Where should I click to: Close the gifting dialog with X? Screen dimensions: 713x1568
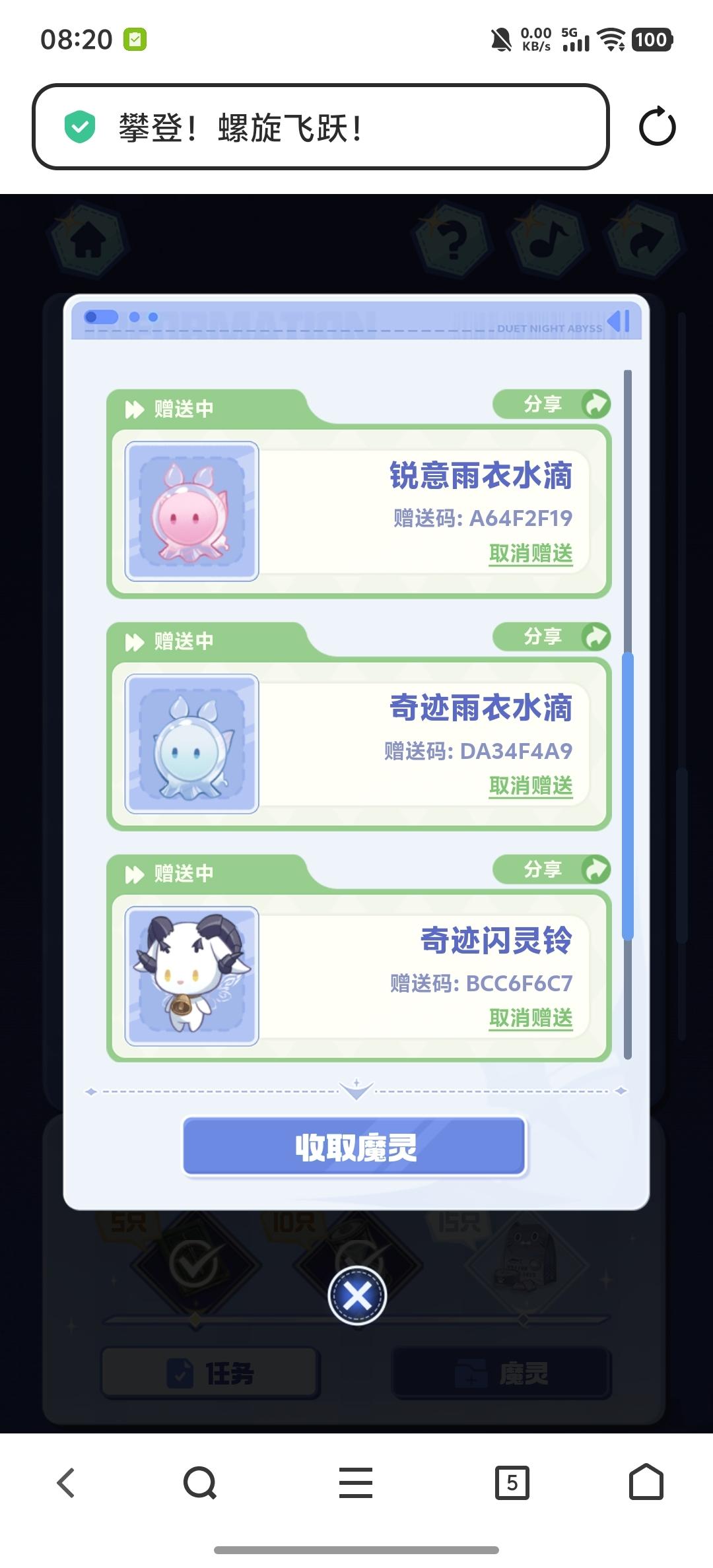pos(357,1296)
